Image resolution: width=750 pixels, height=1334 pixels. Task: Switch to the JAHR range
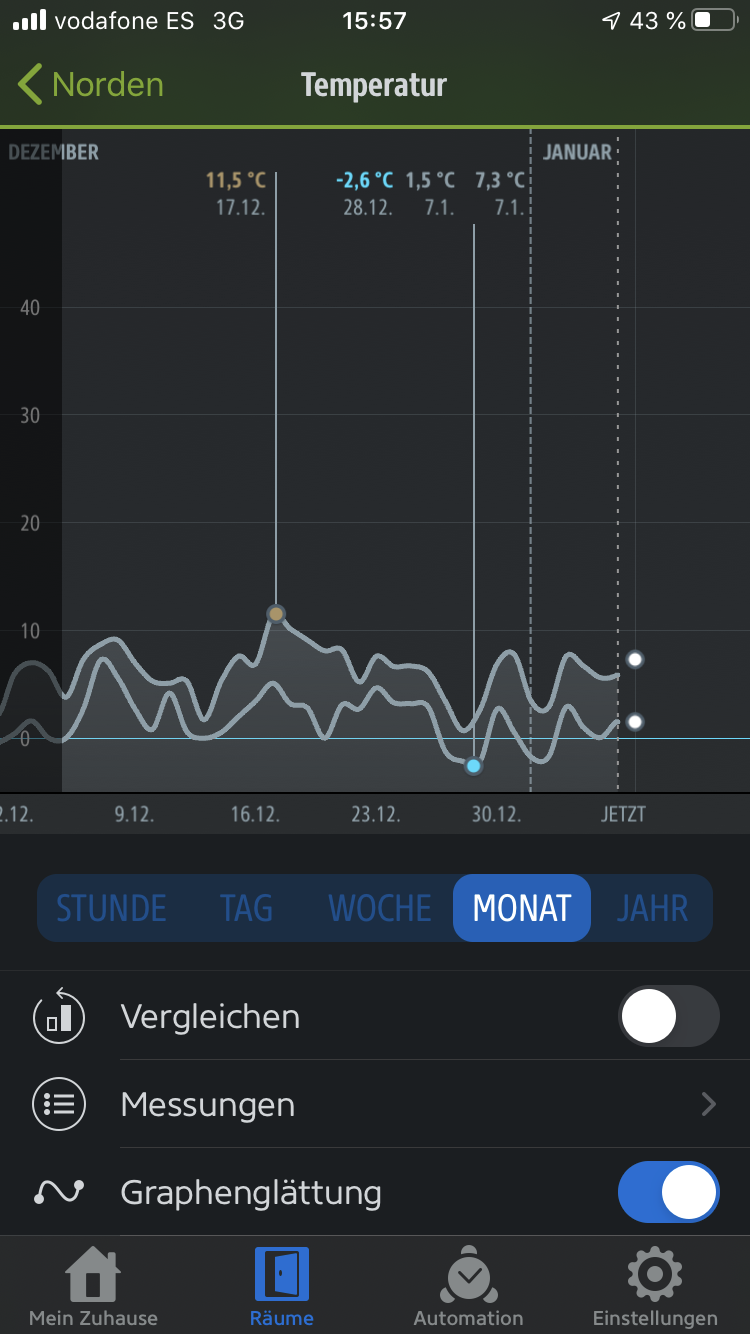[652, 908]
